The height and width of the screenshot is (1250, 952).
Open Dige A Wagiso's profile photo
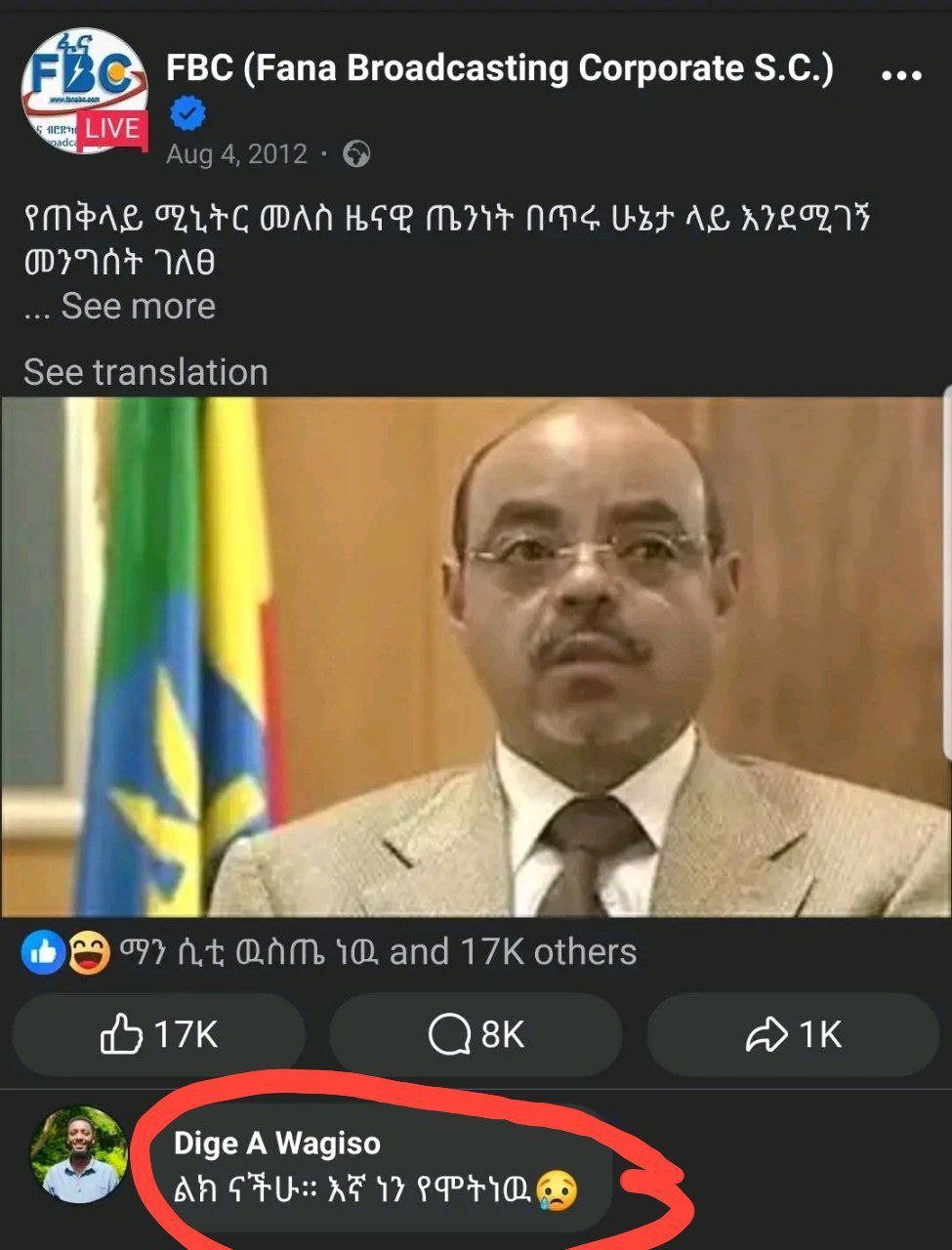(x=79, y=1154)
